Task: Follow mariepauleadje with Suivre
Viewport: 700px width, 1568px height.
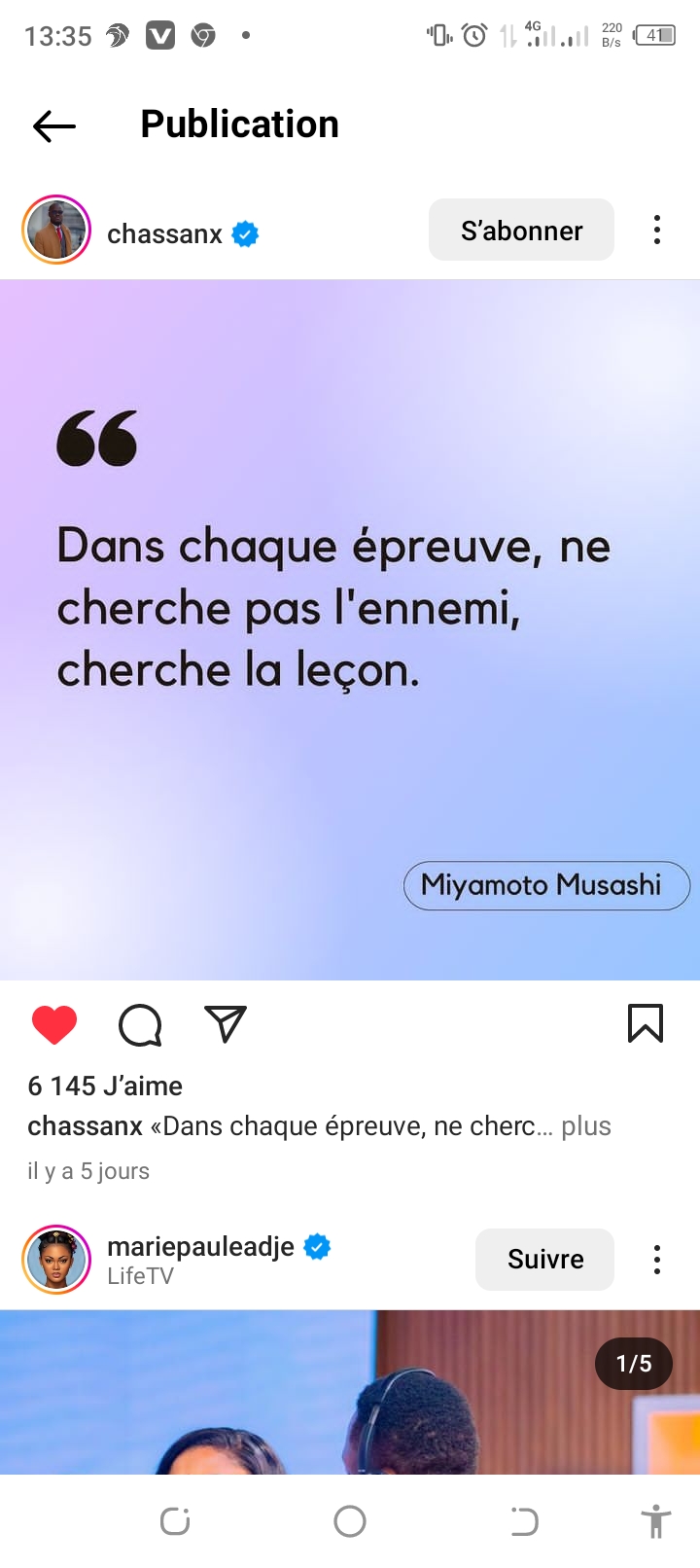Action: pos(544,1260)
